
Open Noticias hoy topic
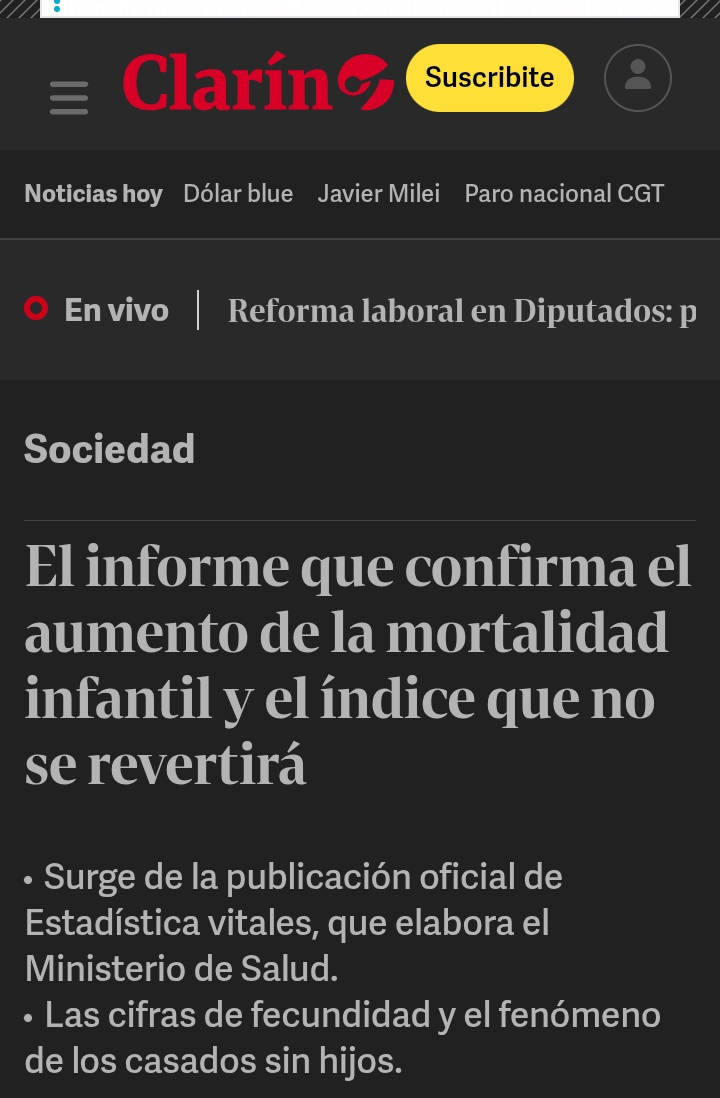[x=93, y=194]
